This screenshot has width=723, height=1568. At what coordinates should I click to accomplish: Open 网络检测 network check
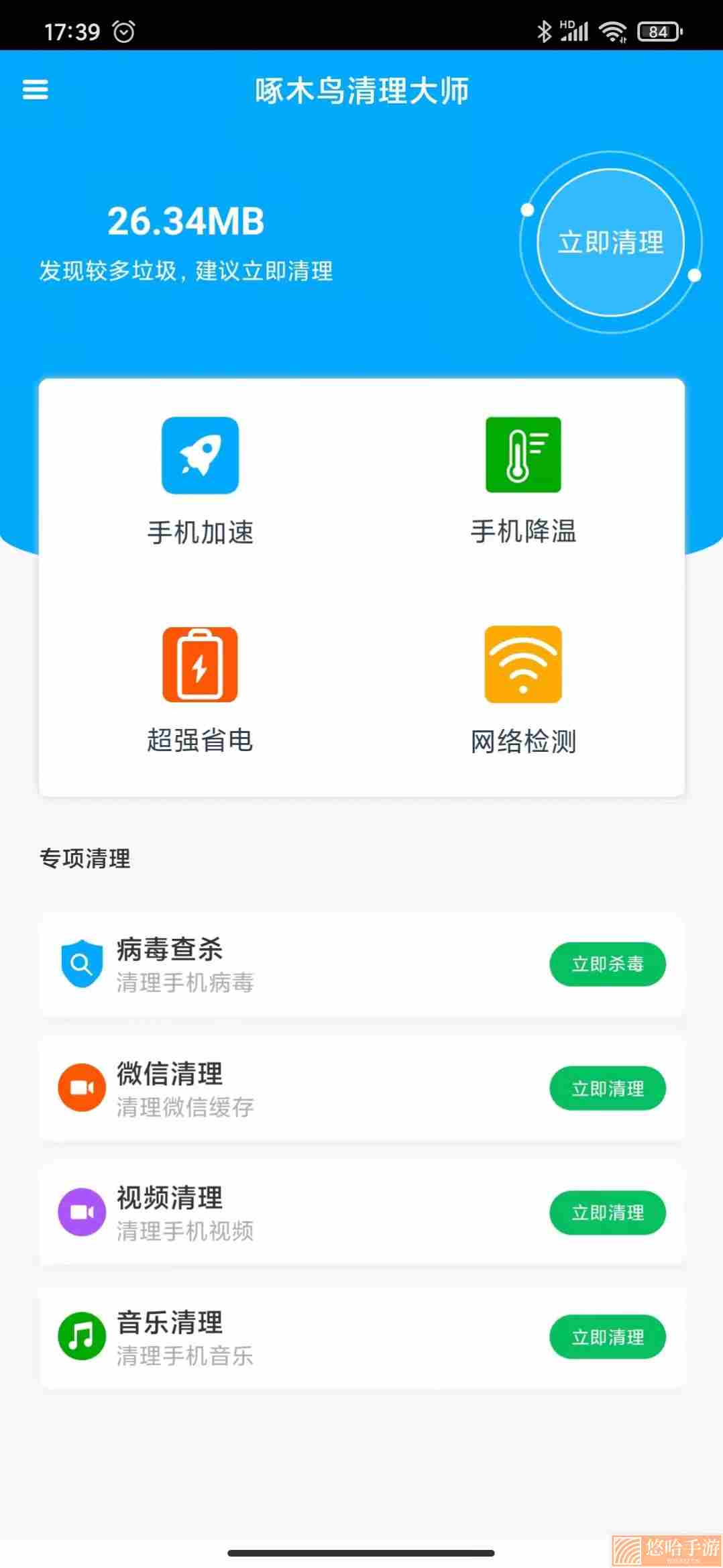[x=523, y=690]
